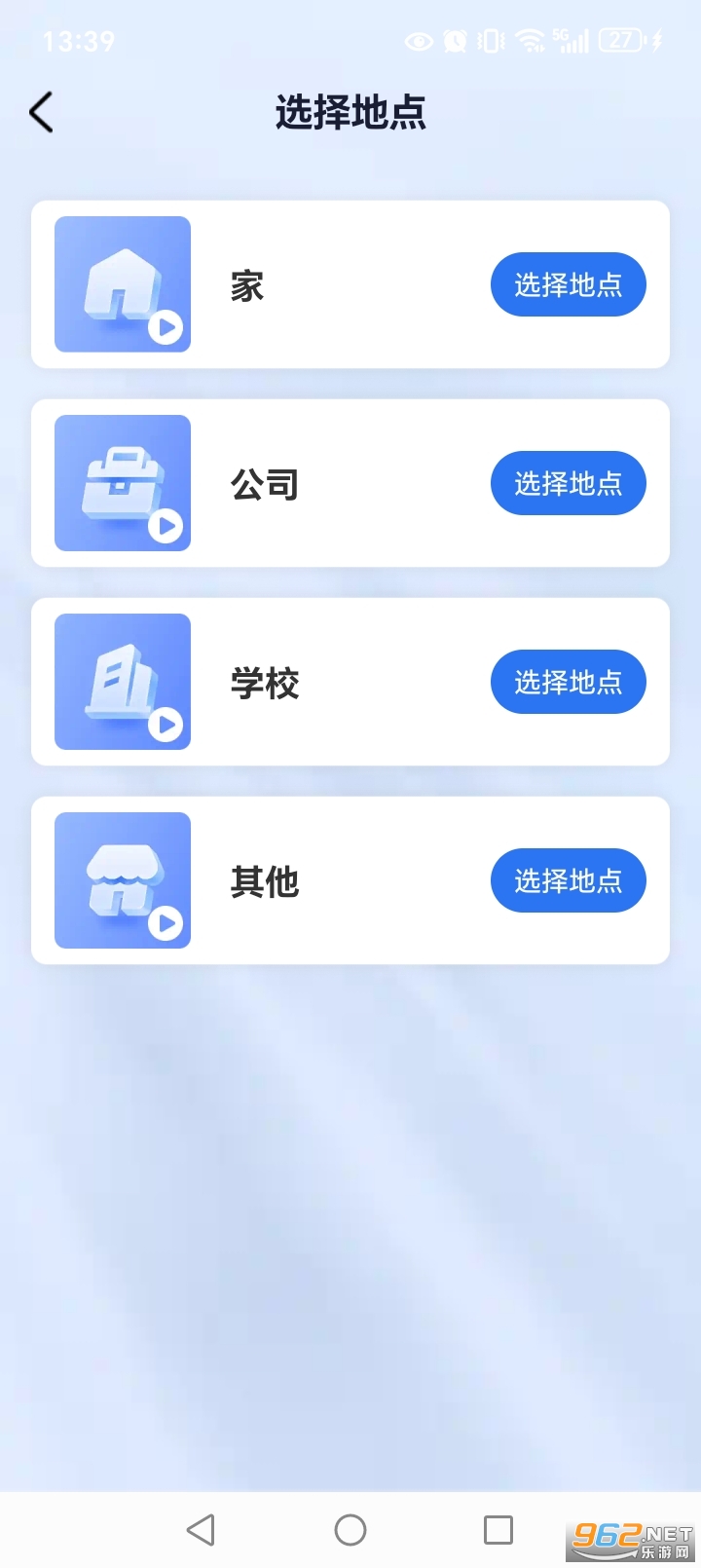This screenshot has height=1568, width=701.
Task: Click the Wi-Fi icon in the status bar
Action: 529,41
